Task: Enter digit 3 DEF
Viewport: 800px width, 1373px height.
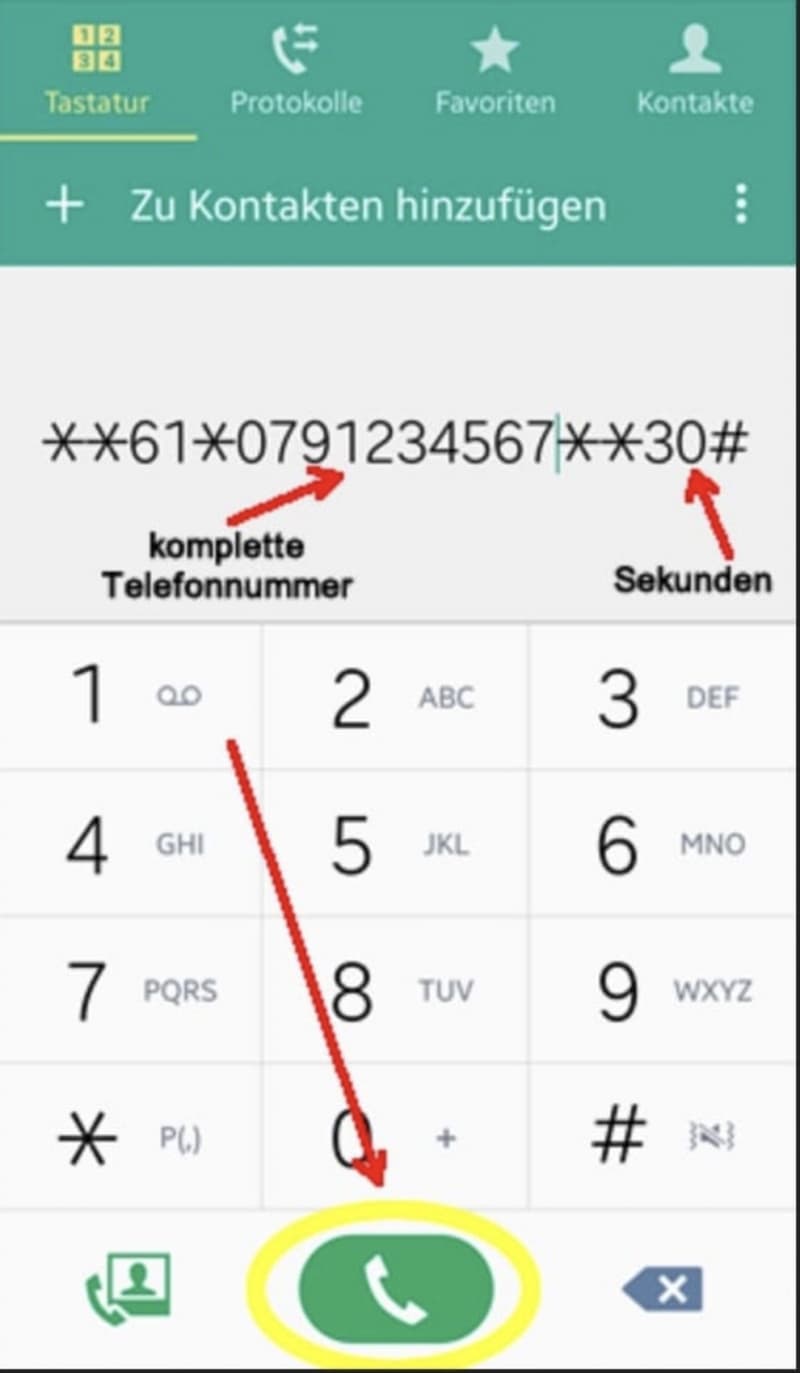Action: click(664, 696)
